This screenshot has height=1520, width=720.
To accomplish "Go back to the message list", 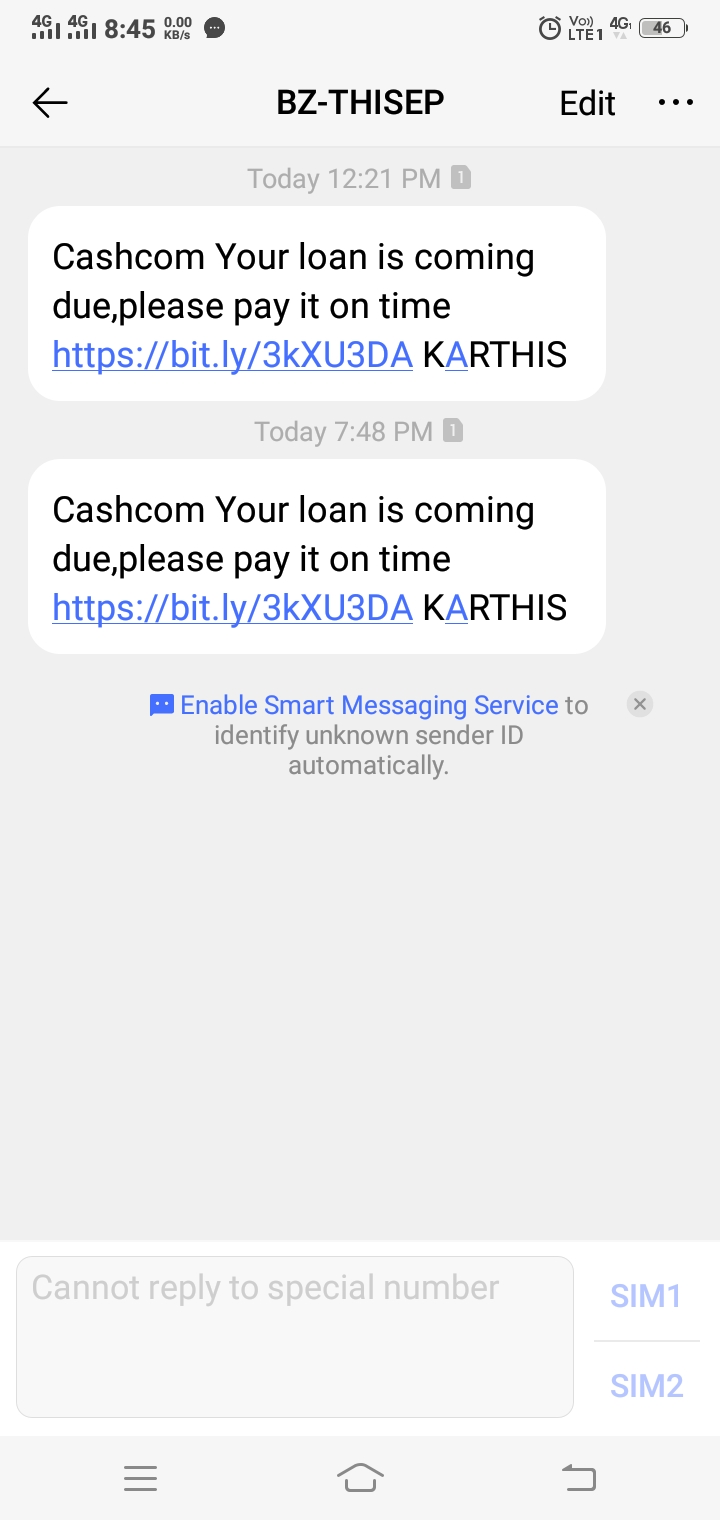I will coord(49,103).
